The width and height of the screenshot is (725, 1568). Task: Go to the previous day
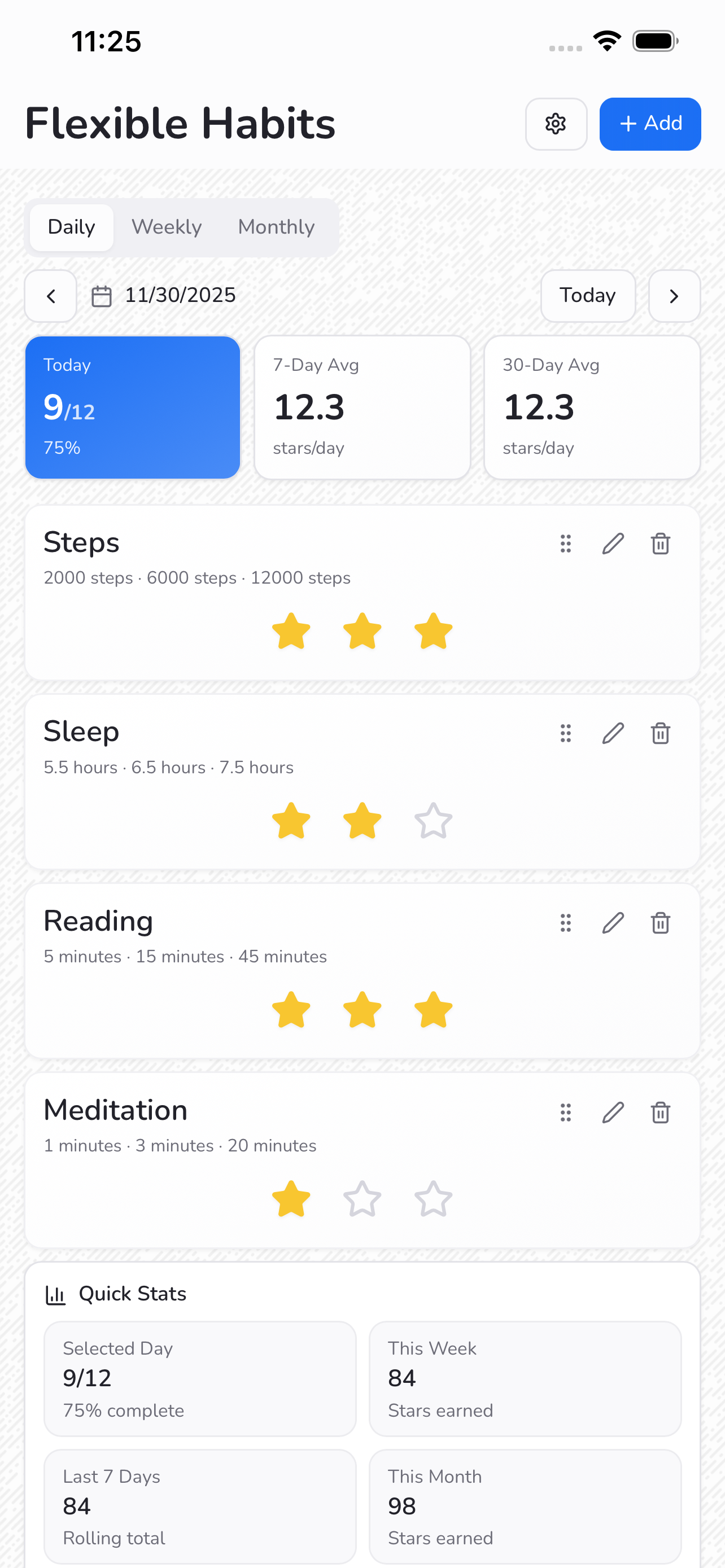click(x=50, y=296)
